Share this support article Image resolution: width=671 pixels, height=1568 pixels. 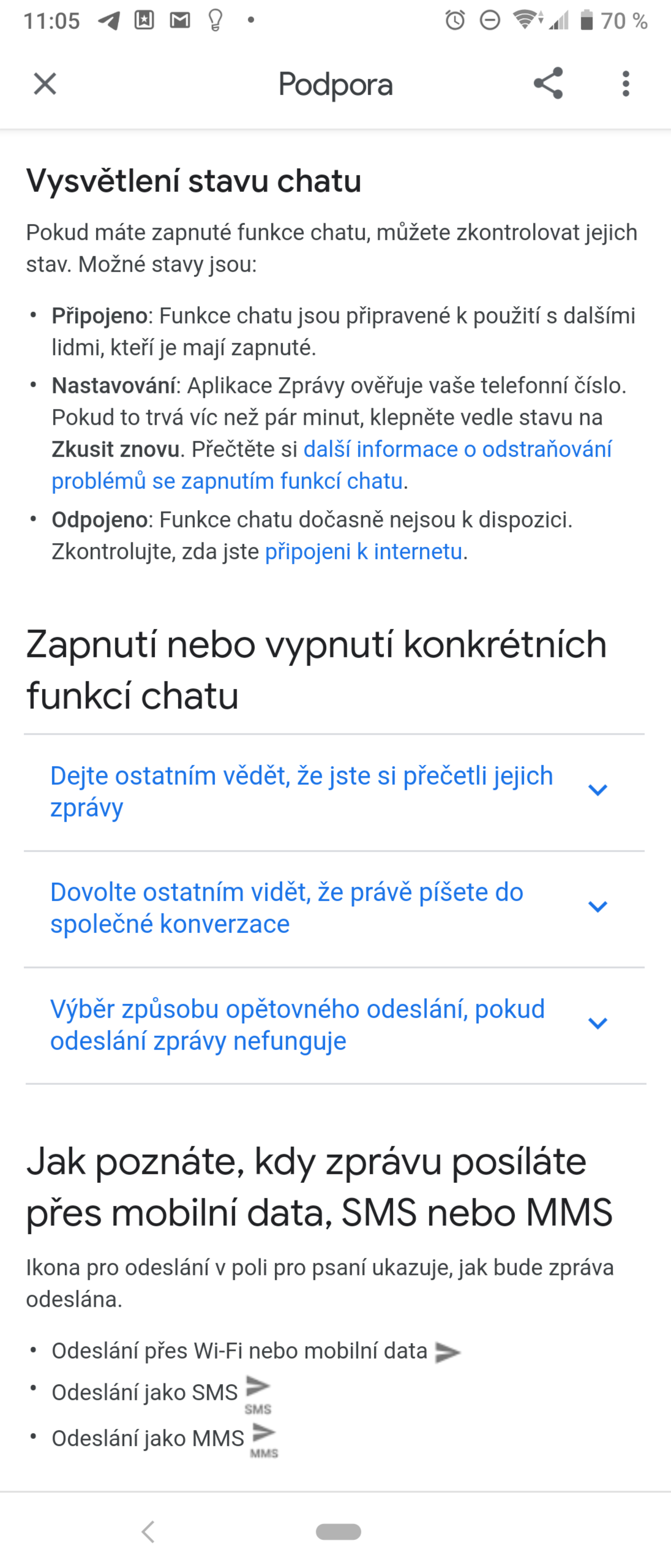click(x=548, y=84)
